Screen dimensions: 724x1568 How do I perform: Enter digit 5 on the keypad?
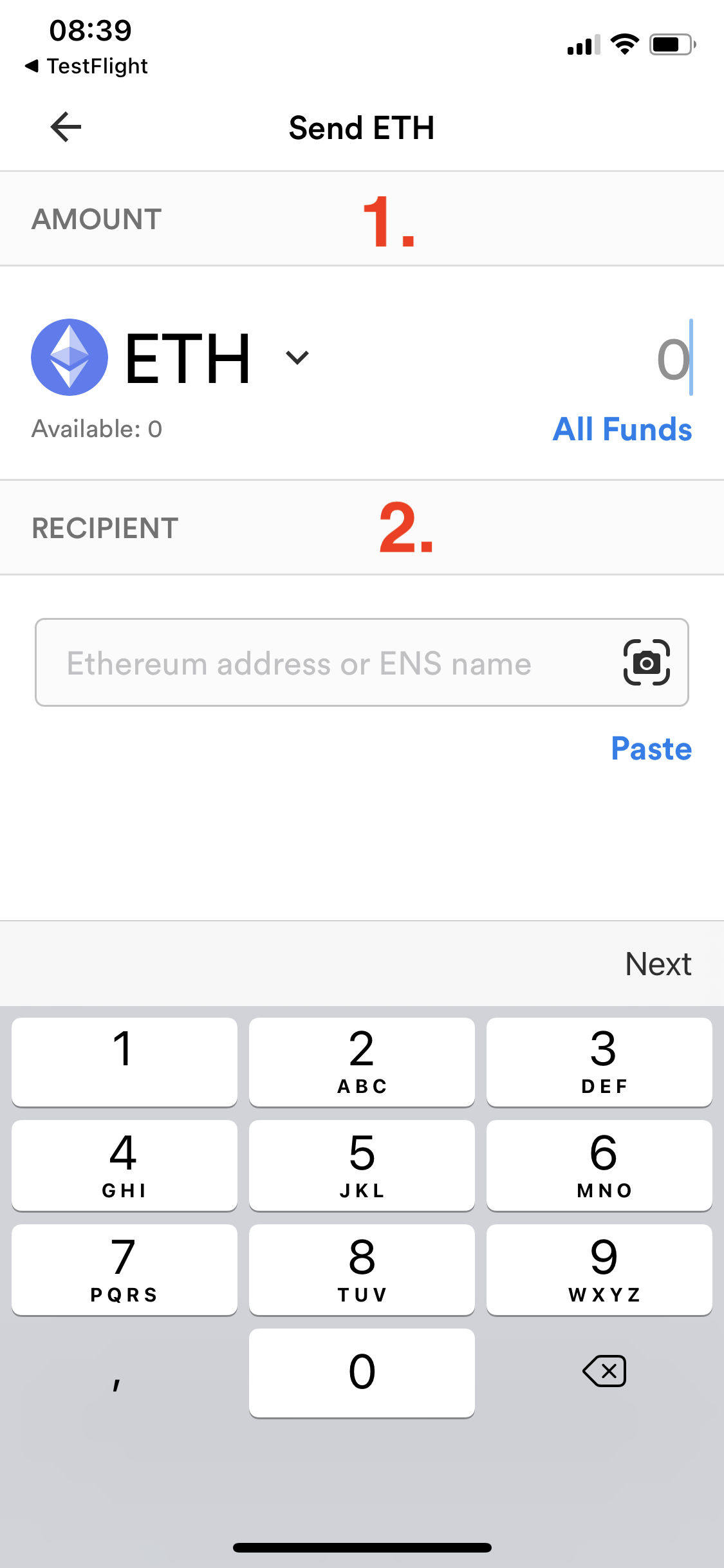coord(362,1165)
